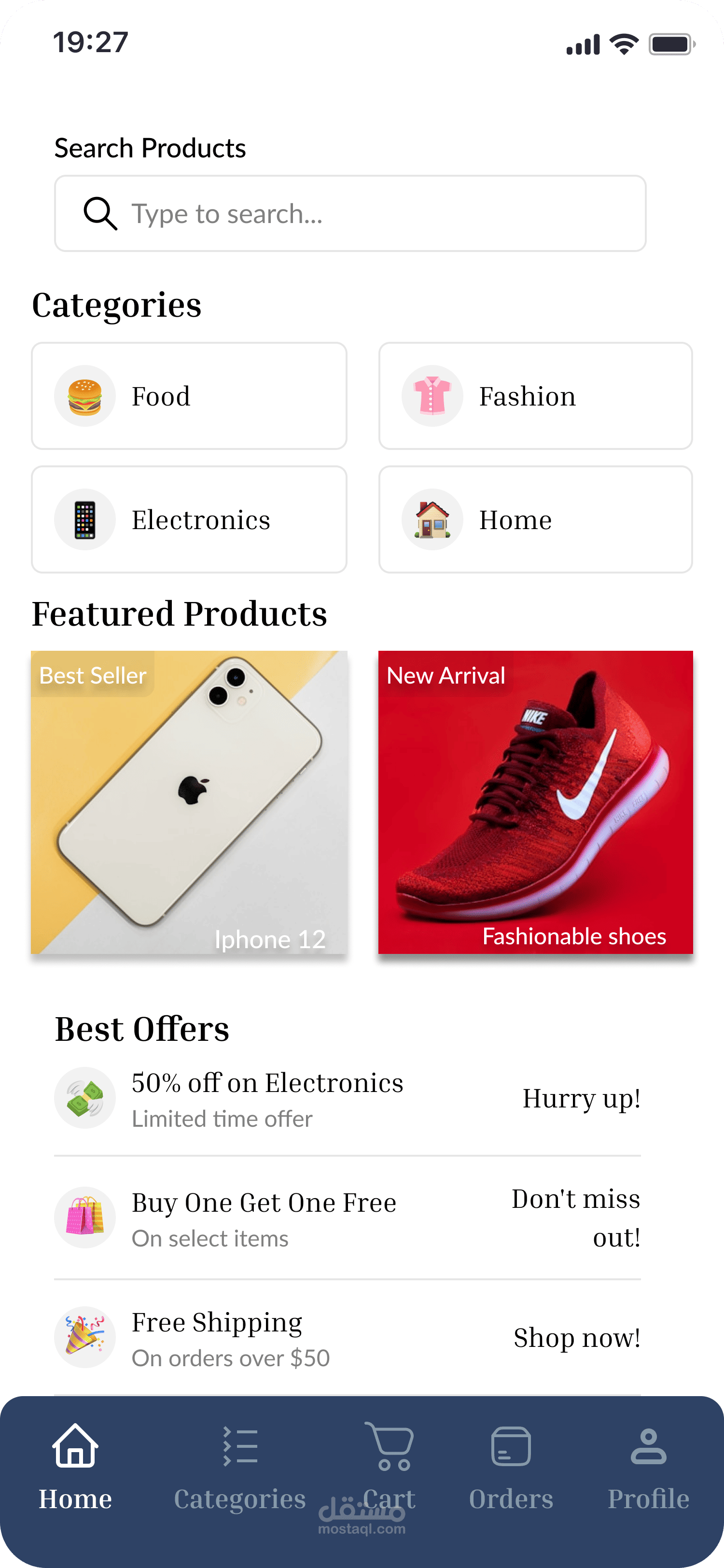The width and height of the screenshot is (724, 1568).
Task: Select the Electronics category
Action: click(189, 519)
